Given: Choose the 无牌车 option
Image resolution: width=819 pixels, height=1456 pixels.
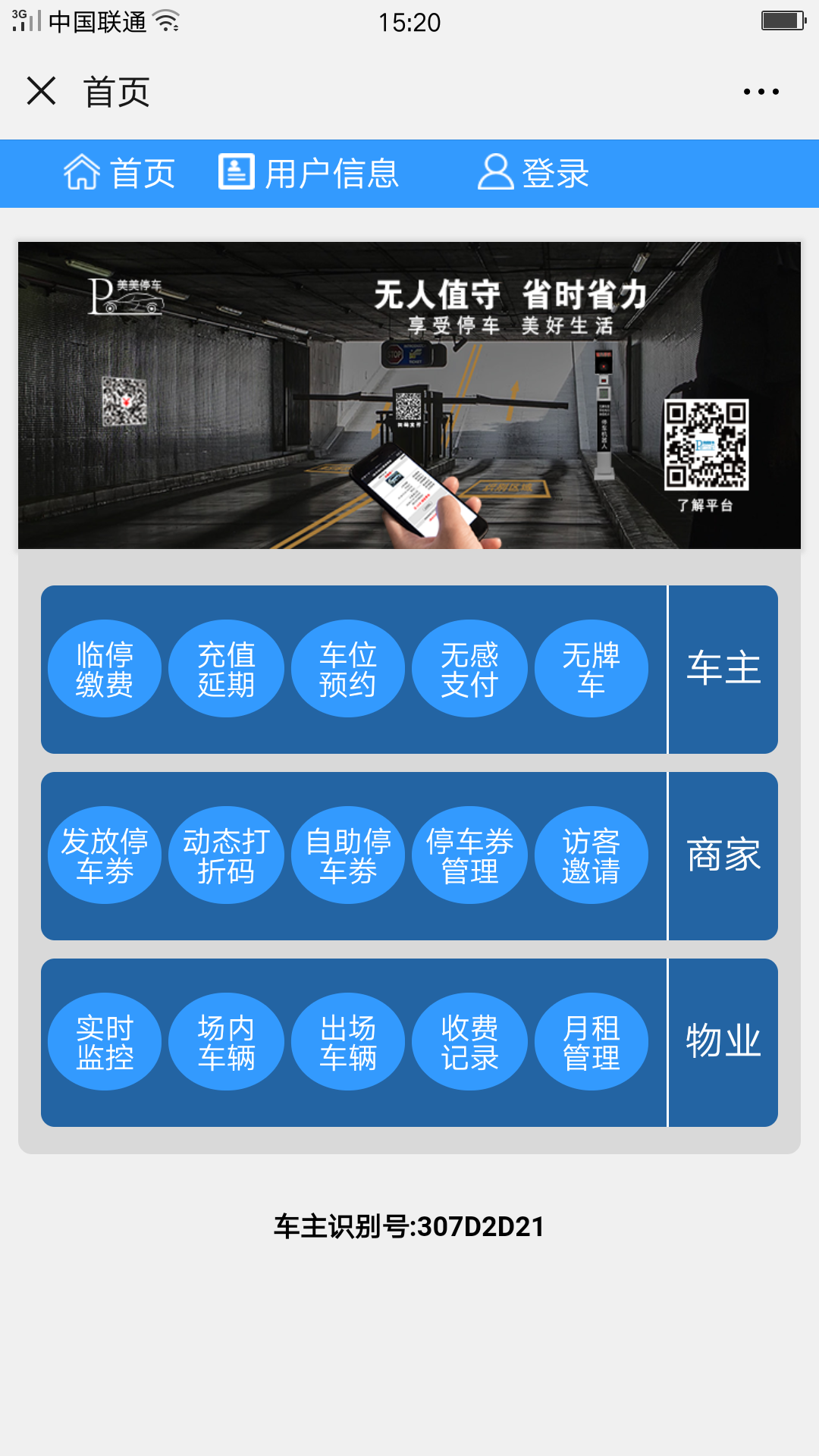Looking at the screenshot, I should [x=591, y=669].
